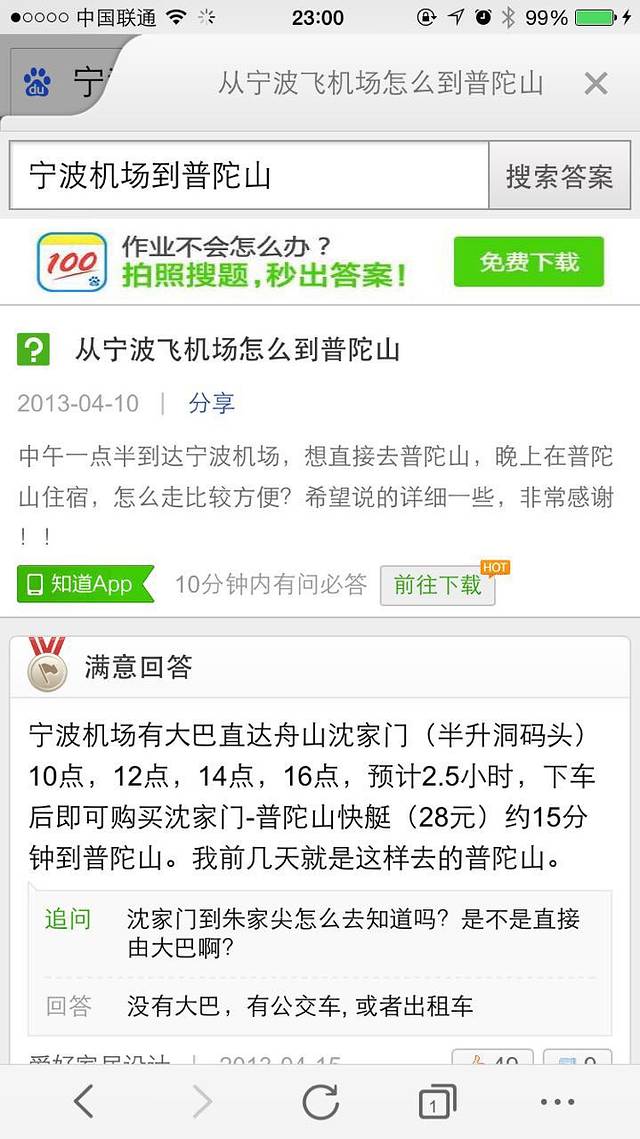Open the Baidu paw background tab
The image size is (640, 1139).
(60, 84)
